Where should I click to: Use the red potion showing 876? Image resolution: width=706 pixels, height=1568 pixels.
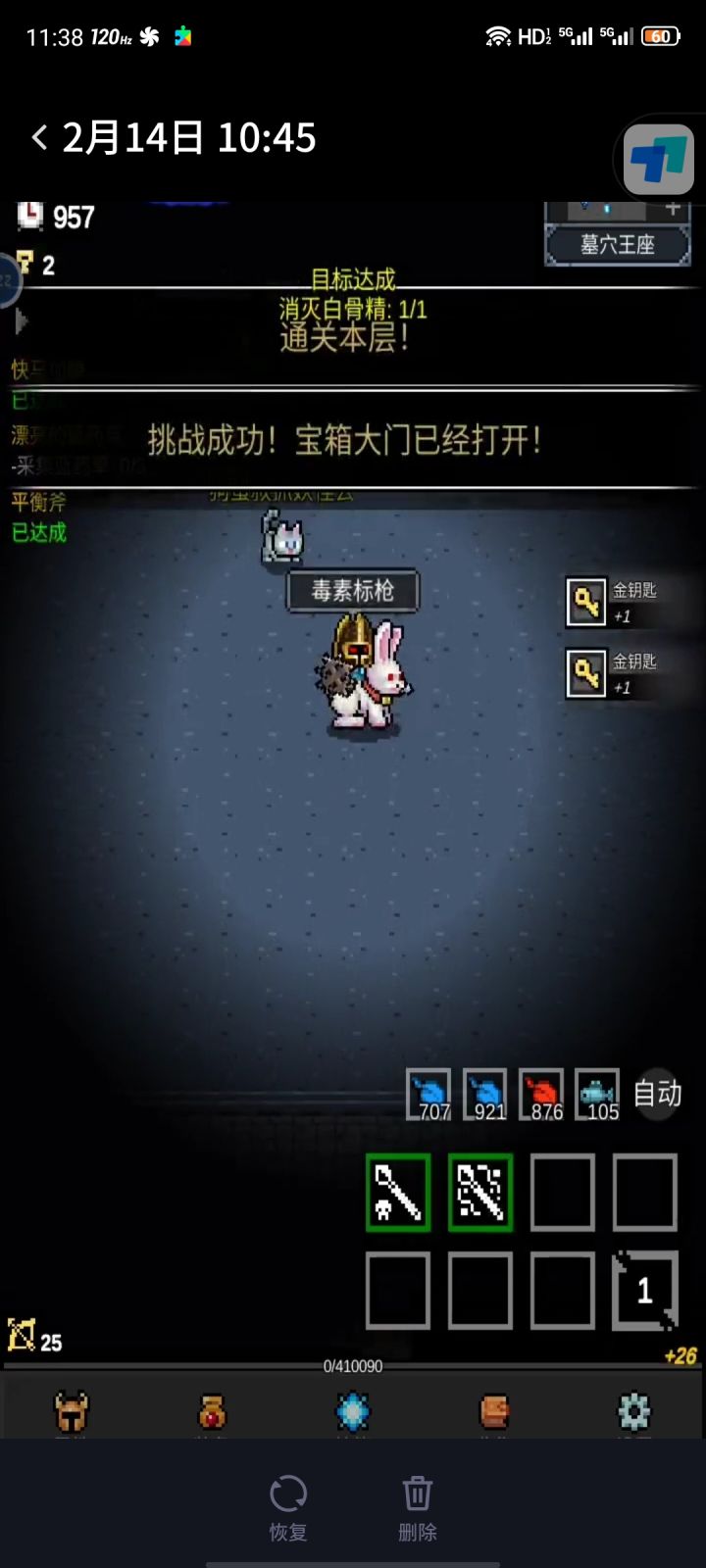pos(542,1095)
